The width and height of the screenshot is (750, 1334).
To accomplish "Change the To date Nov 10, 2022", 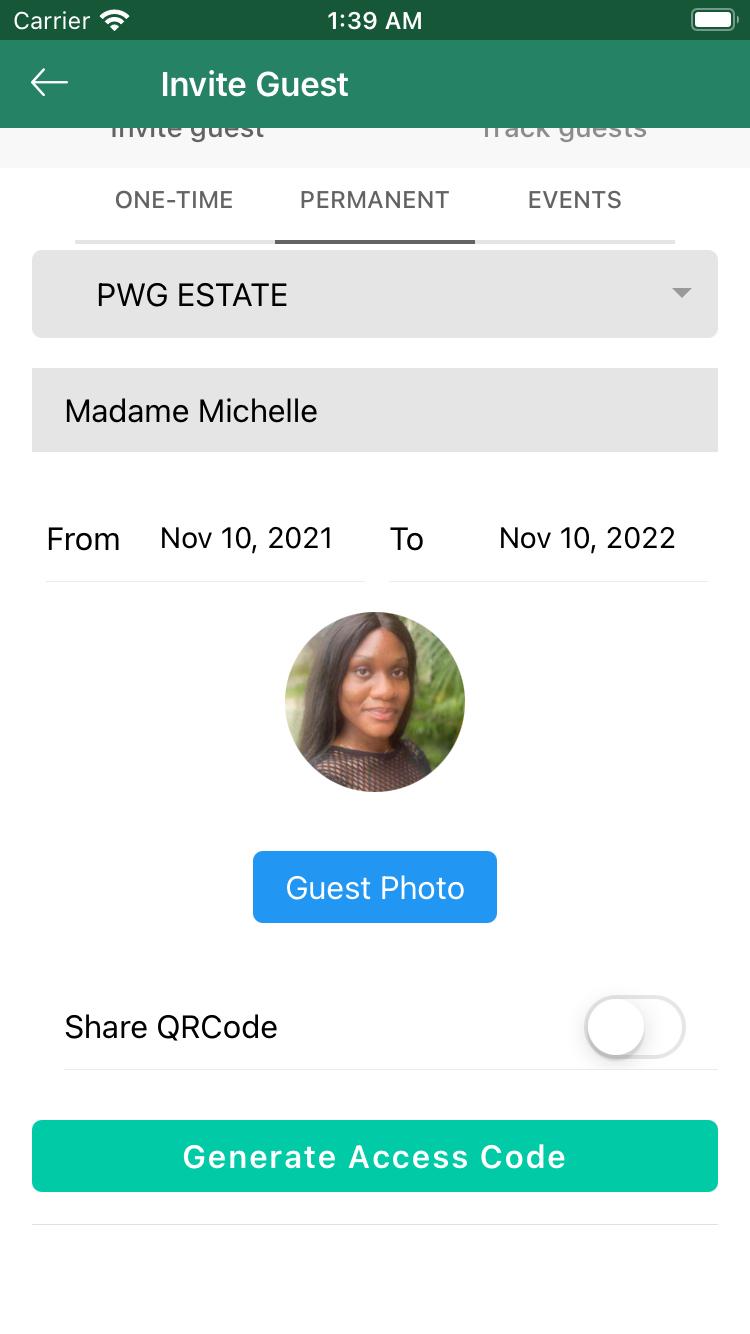I will pyautogui.click(x=587, y=538).
